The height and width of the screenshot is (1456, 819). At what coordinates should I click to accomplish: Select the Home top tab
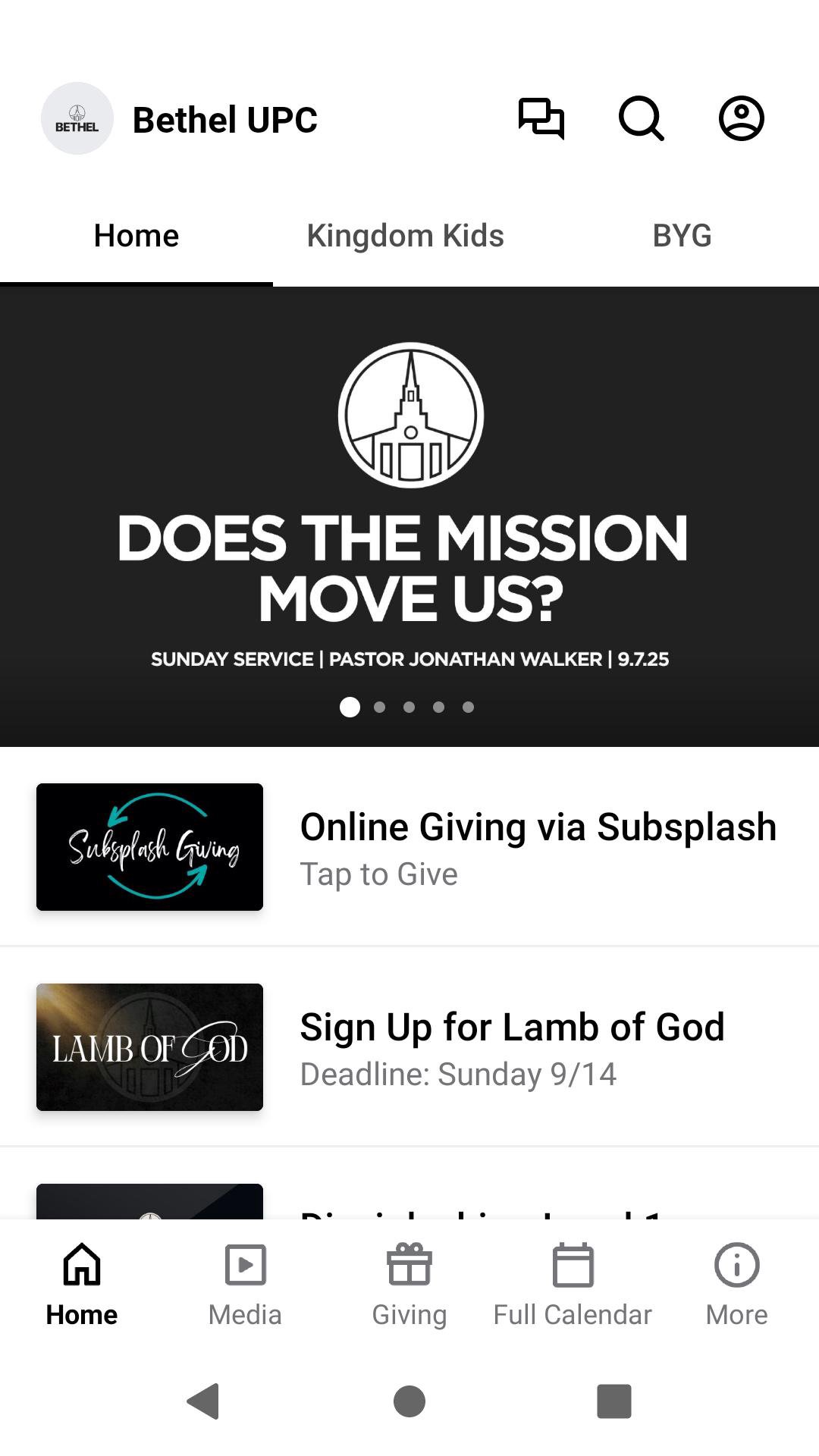tap(136, 236)
